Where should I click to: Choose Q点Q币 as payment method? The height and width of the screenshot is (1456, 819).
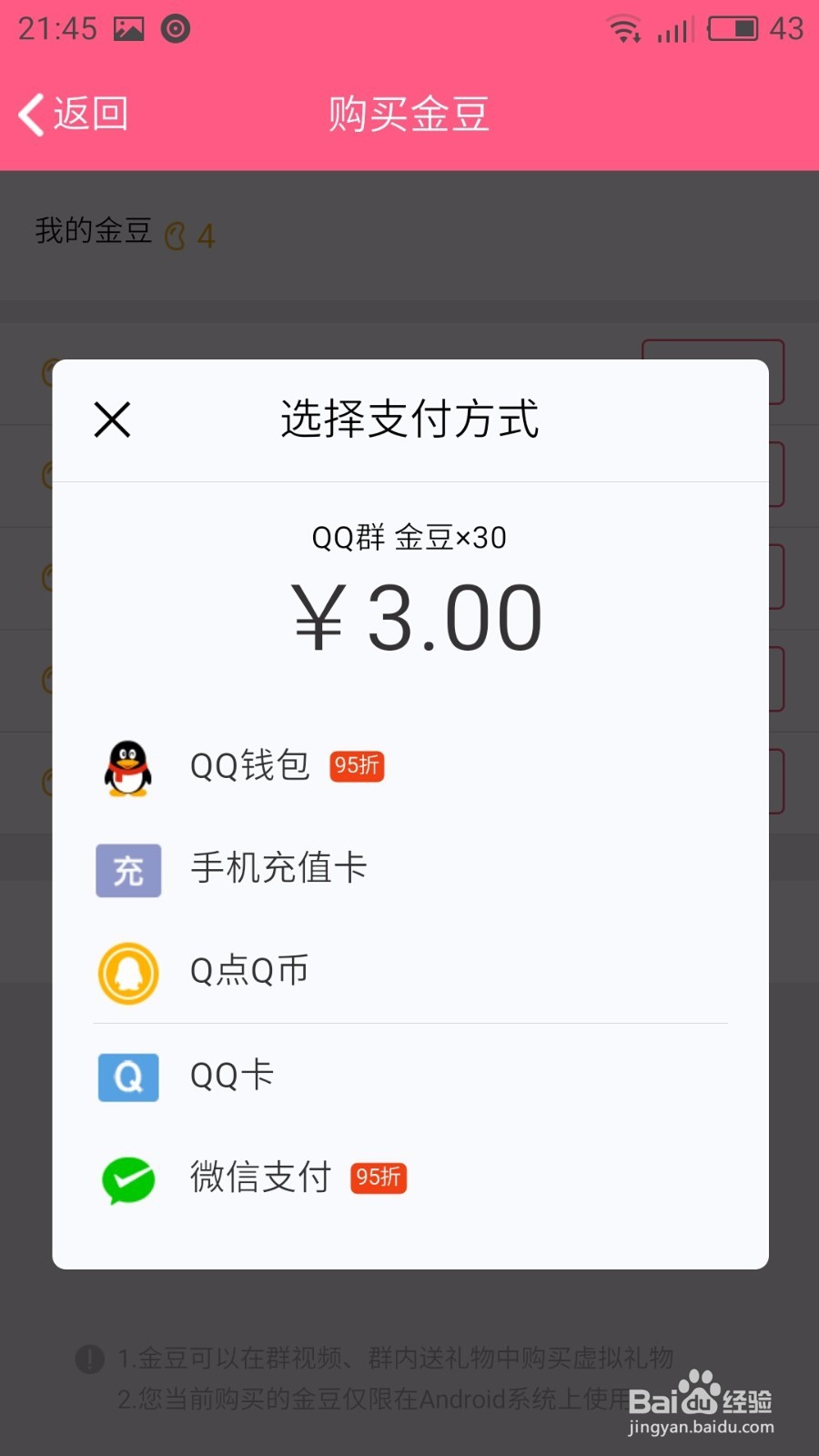(248, 972)
